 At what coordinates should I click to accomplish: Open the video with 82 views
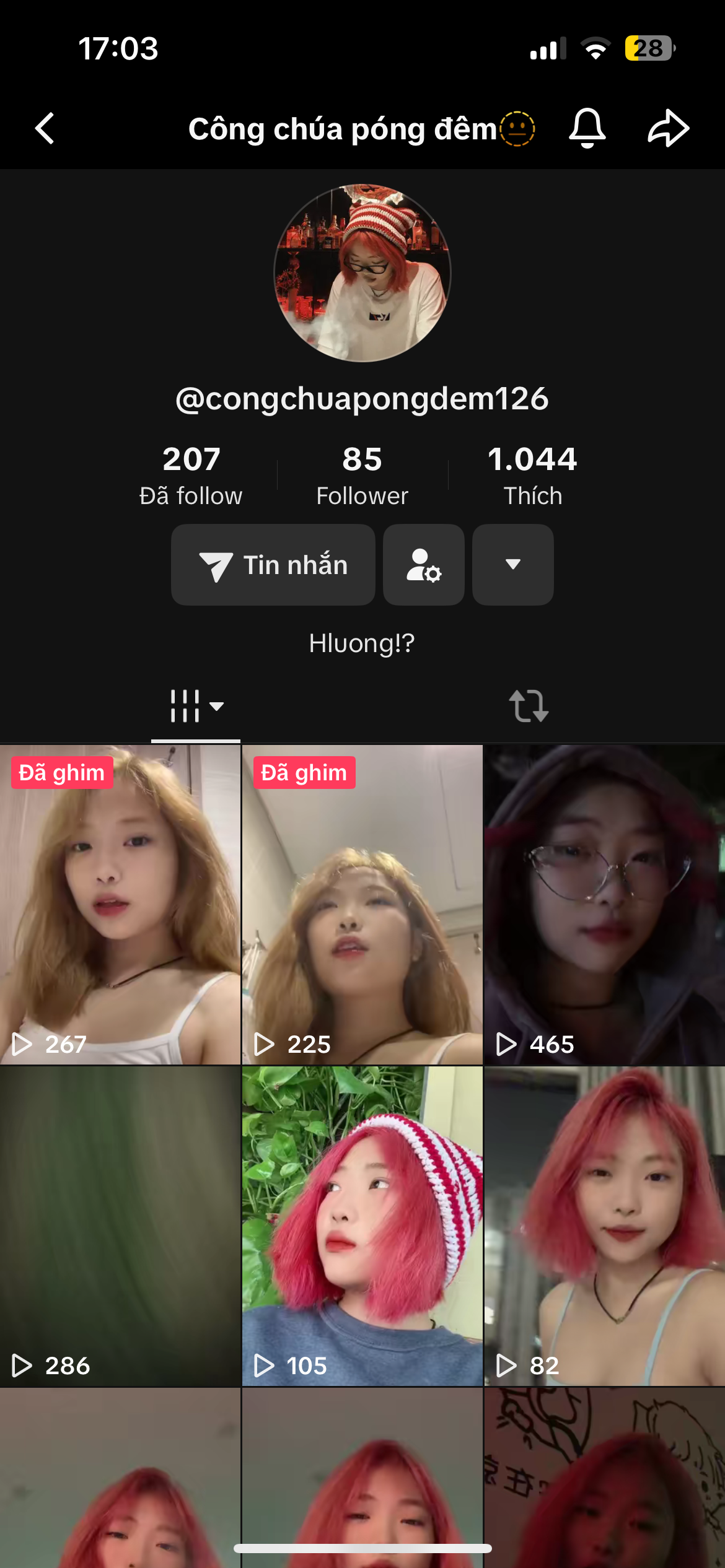pos(604,1226)
